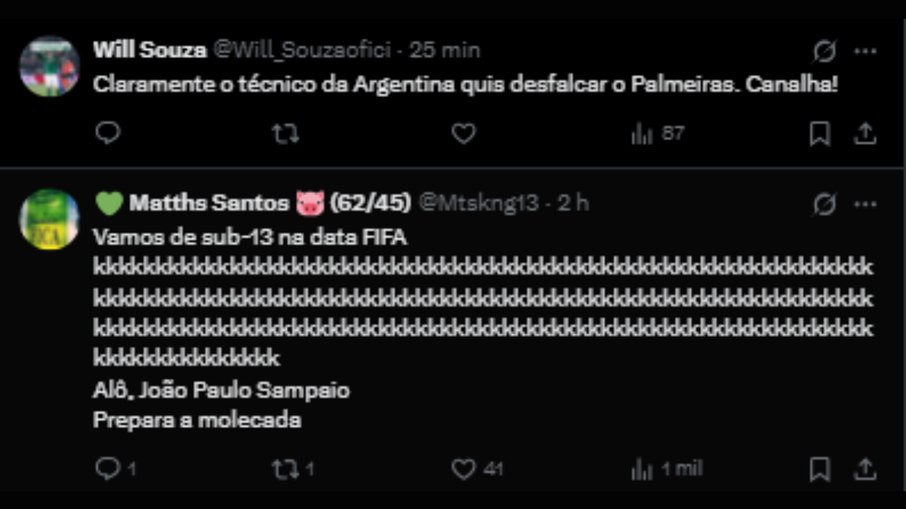Retweet Will Souza's post
Viewport: 906px width, 509px height.
[285, 133]
